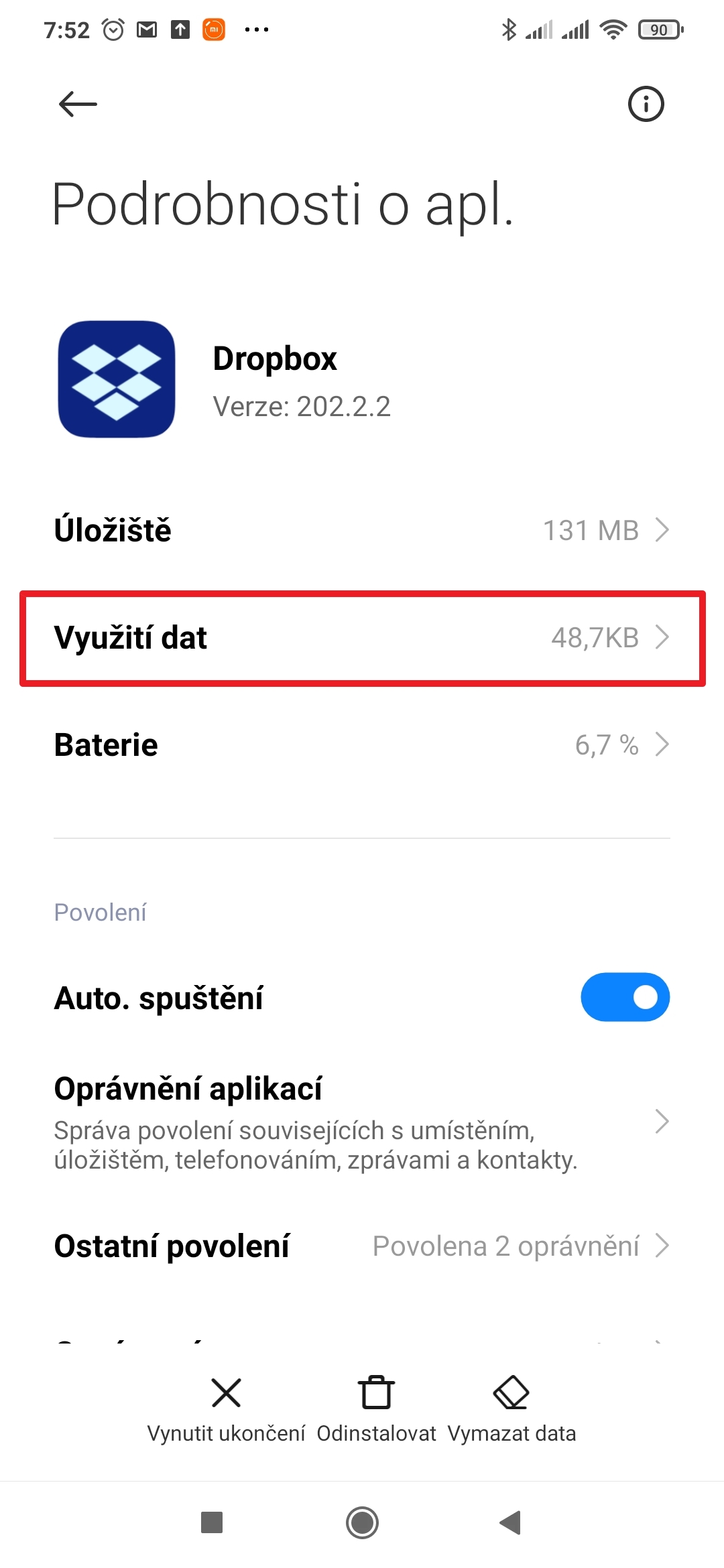
Task: Tap Odinstalovat to uninstall Dropbox
Action: [x=376, y=1409]
